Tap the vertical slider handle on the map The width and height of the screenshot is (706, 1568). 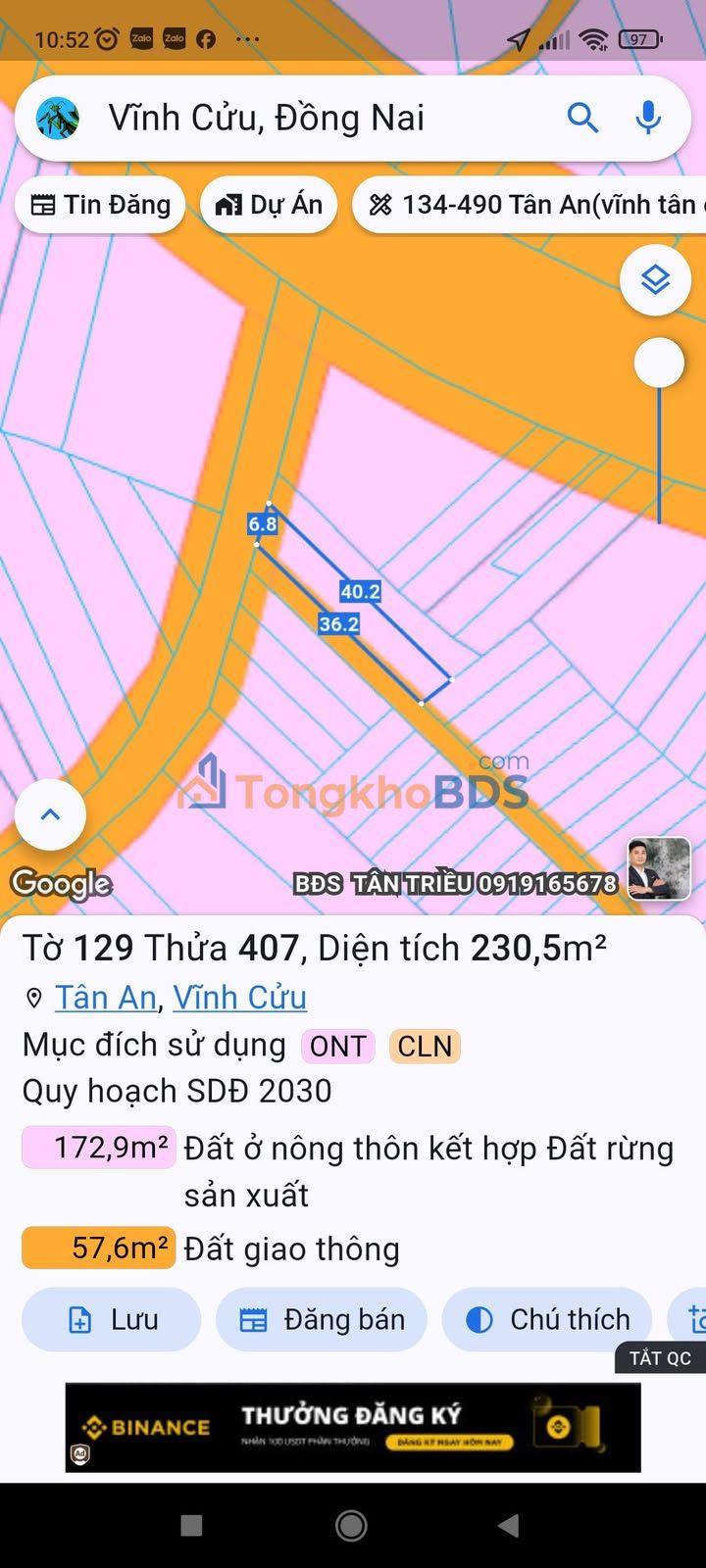coord(659,364)
